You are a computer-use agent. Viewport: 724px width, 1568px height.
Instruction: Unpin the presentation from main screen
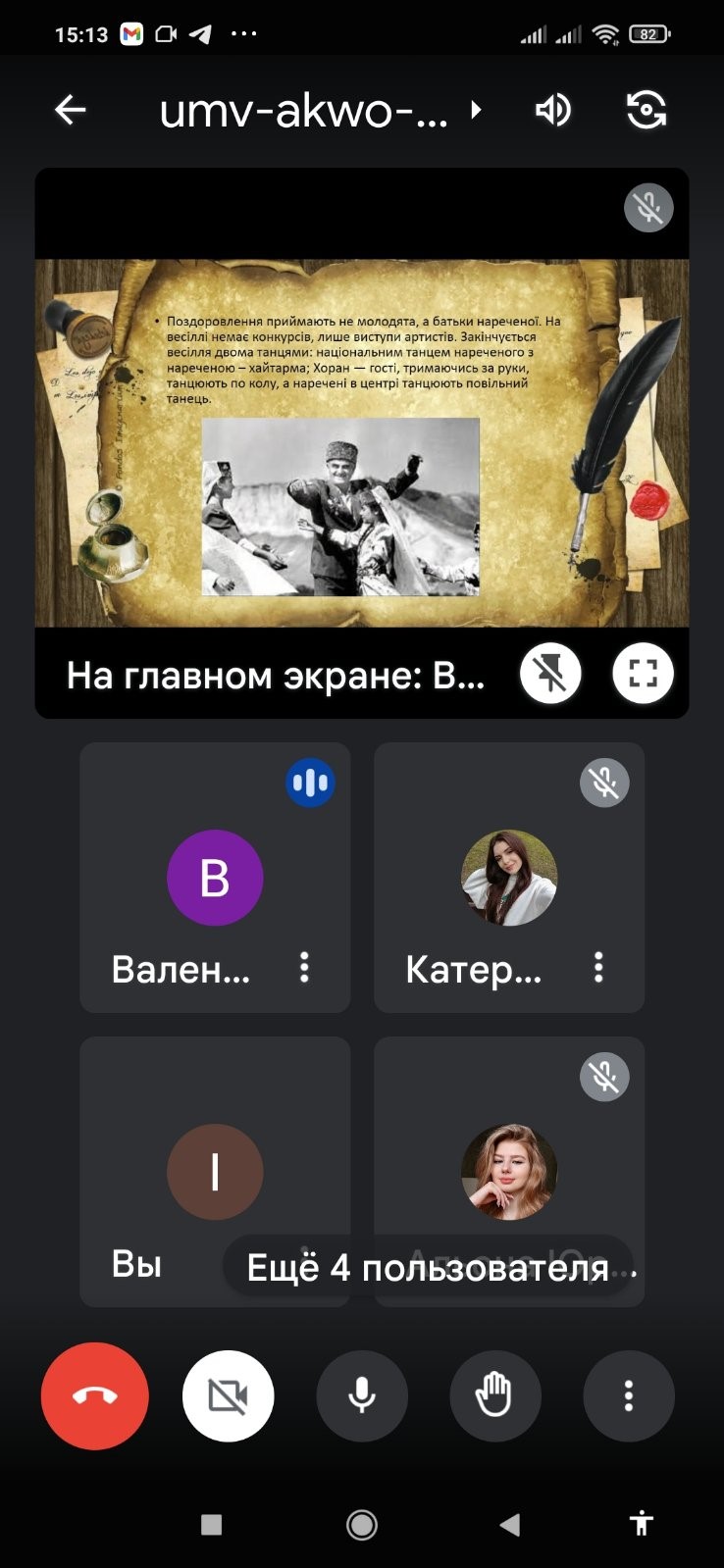(550, 674)
